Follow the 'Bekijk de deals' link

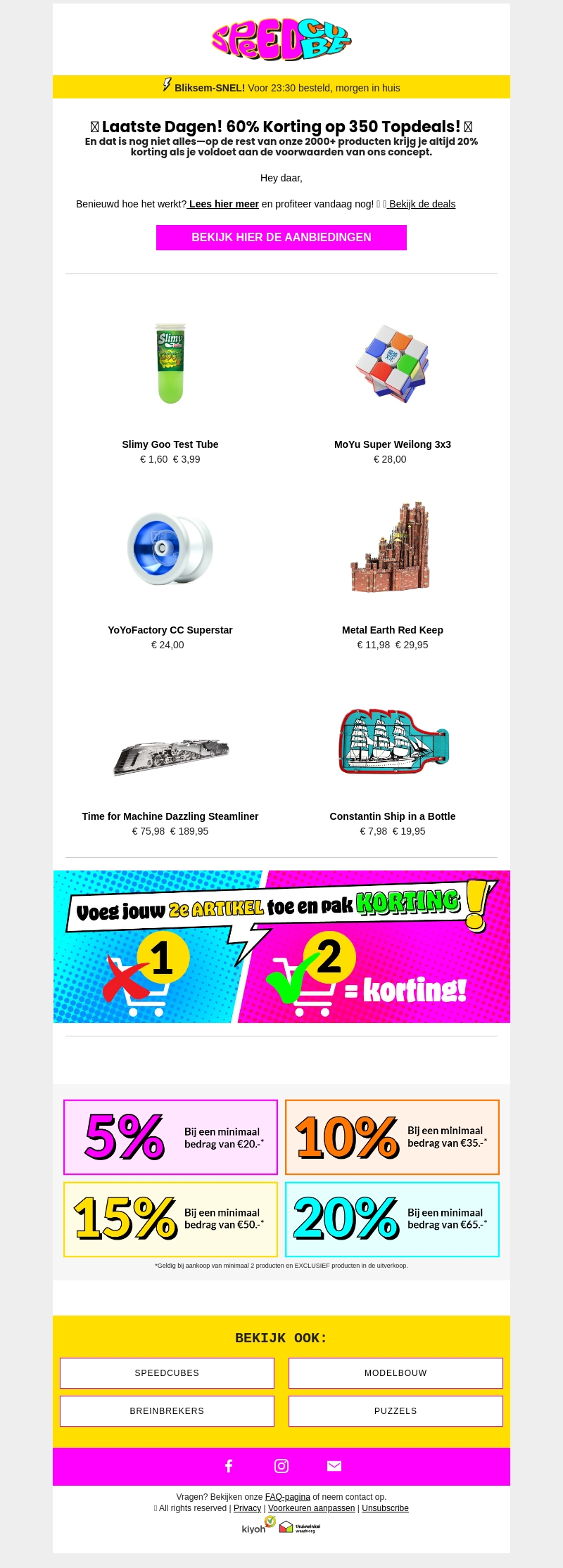422,204
